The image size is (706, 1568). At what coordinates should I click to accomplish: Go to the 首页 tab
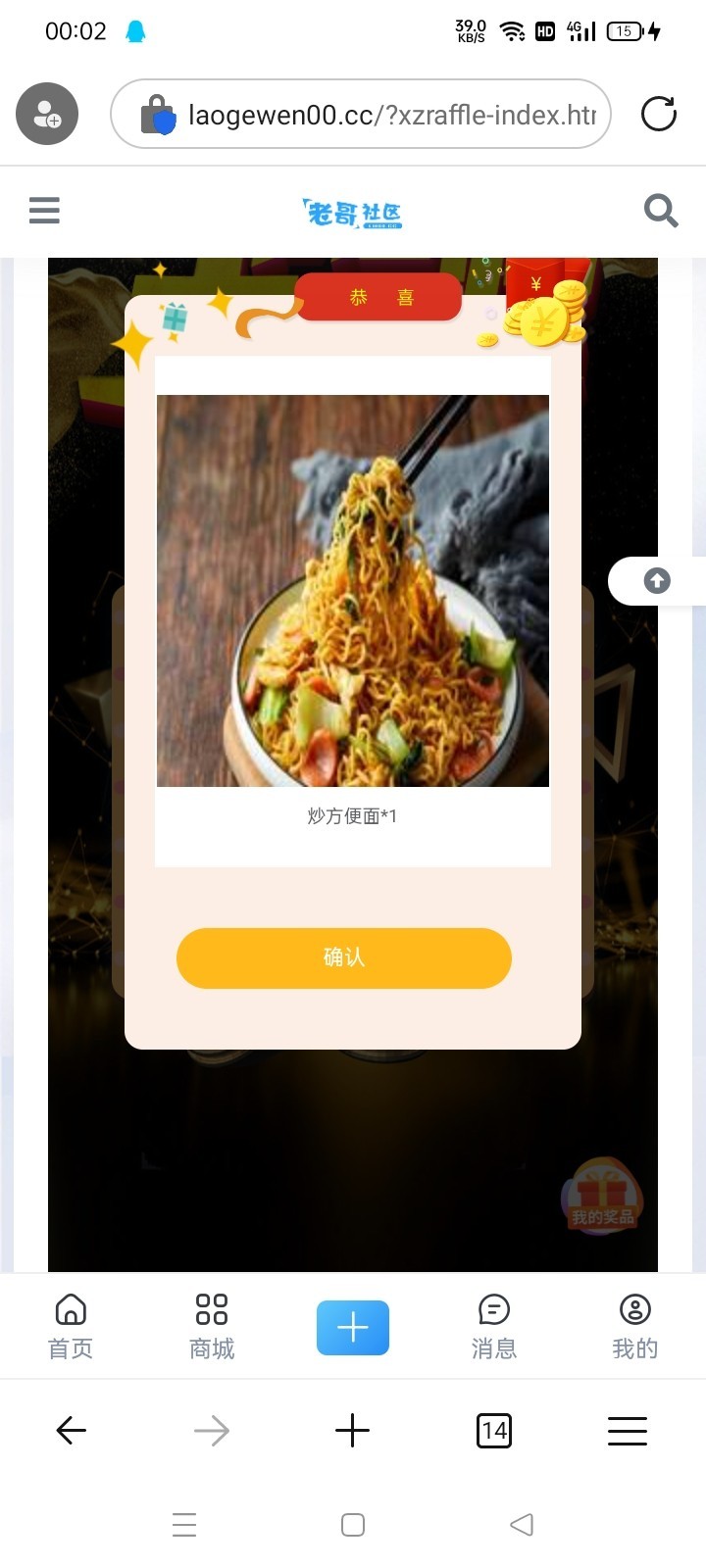[x=71, y=1327]
